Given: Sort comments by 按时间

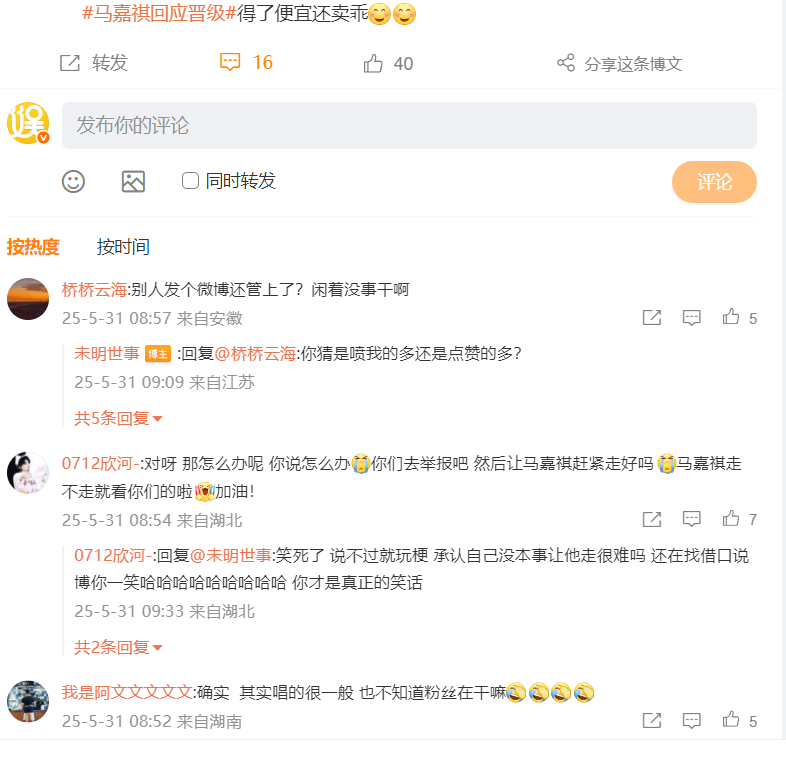Looking at the screenshot, I should coord(123,247).
